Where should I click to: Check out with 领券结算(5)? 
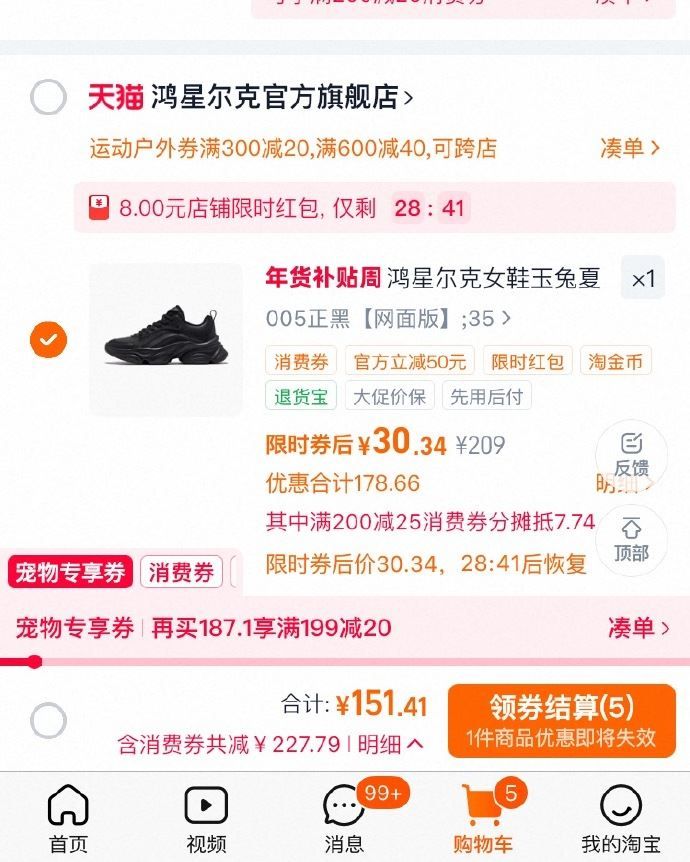click(561, 720)
